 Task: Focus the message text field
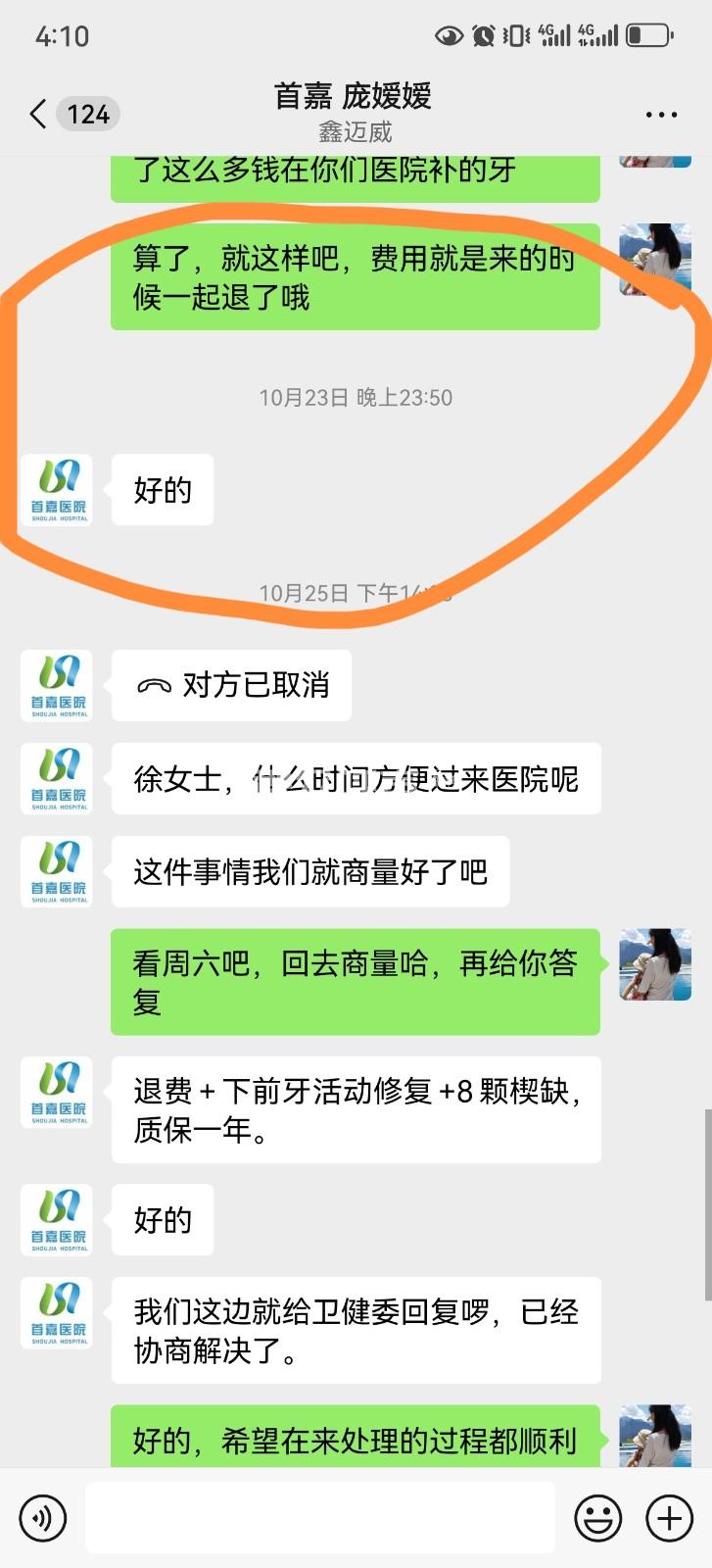320,1518
